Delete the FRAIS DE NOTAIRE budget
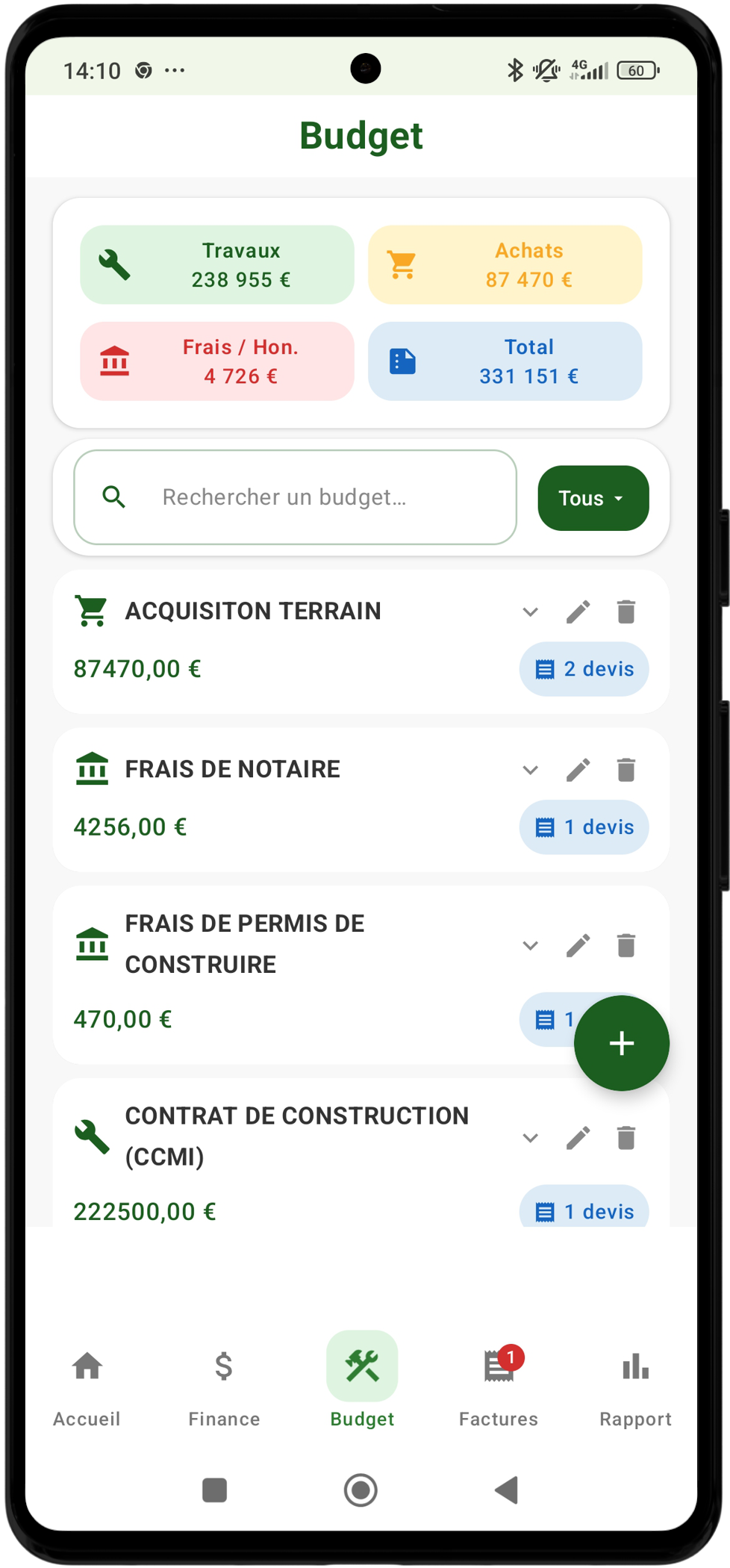 (x=626, y=769)
